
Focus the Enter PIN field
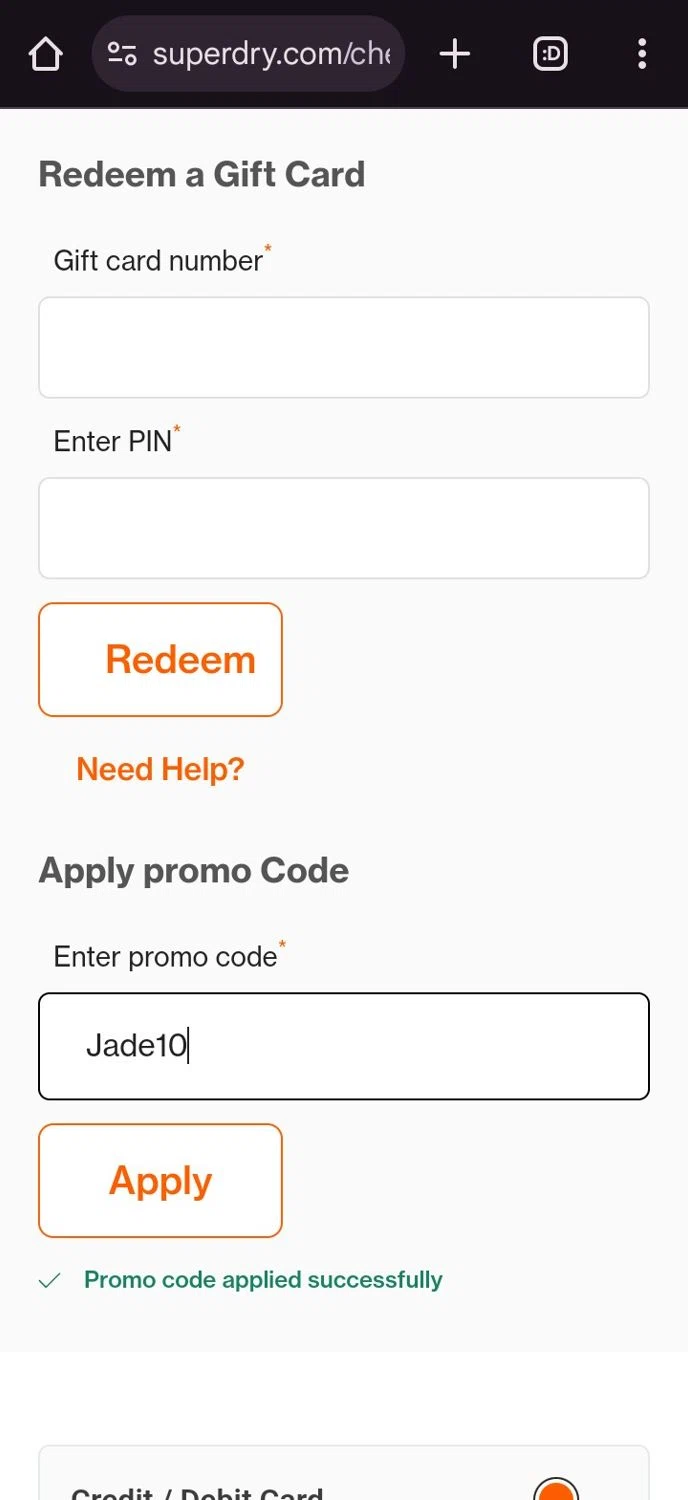click(x=344, y=528)
